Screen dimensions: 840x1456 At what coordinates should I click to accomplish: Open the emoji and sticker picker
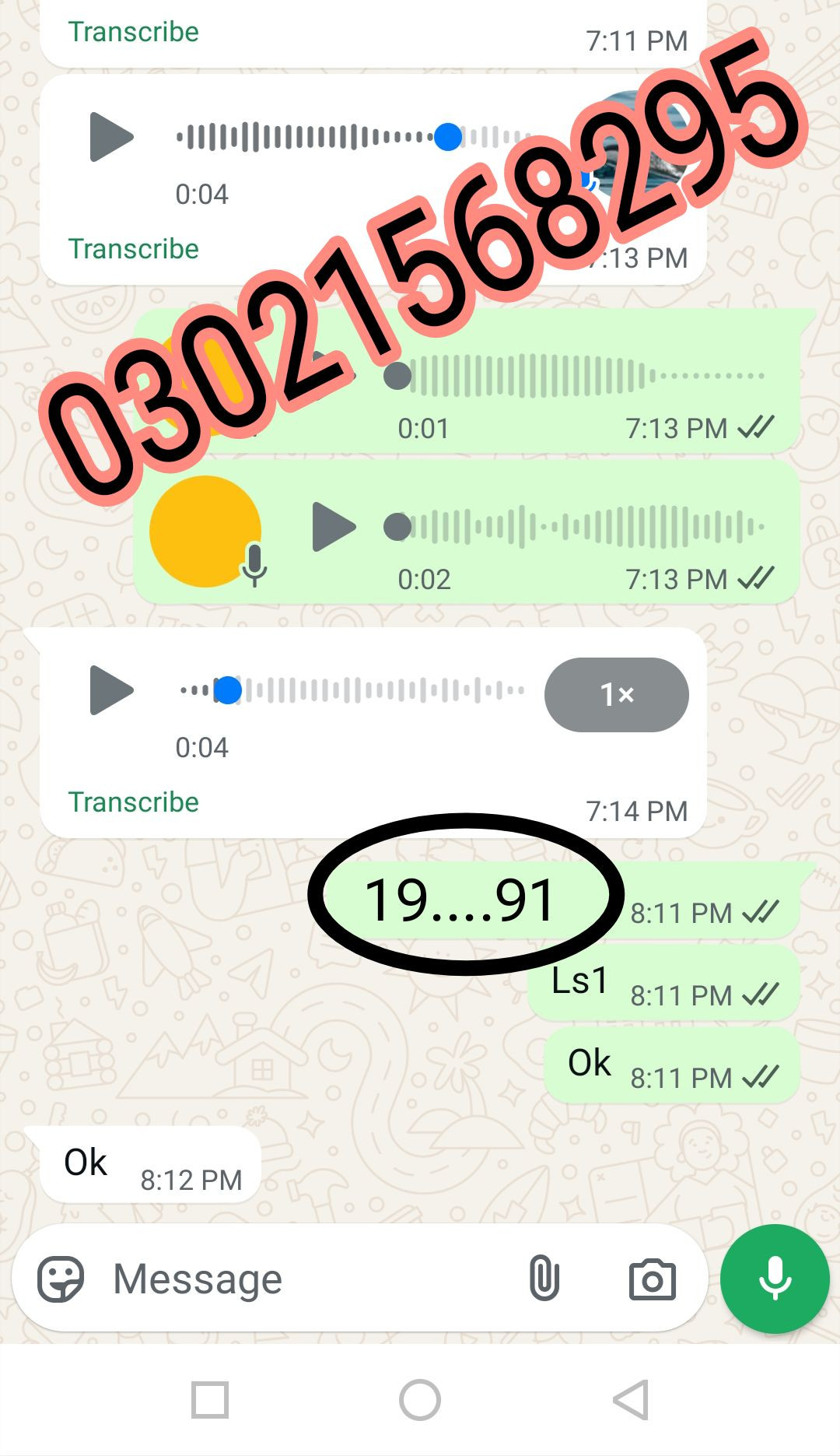point(61,1279)
